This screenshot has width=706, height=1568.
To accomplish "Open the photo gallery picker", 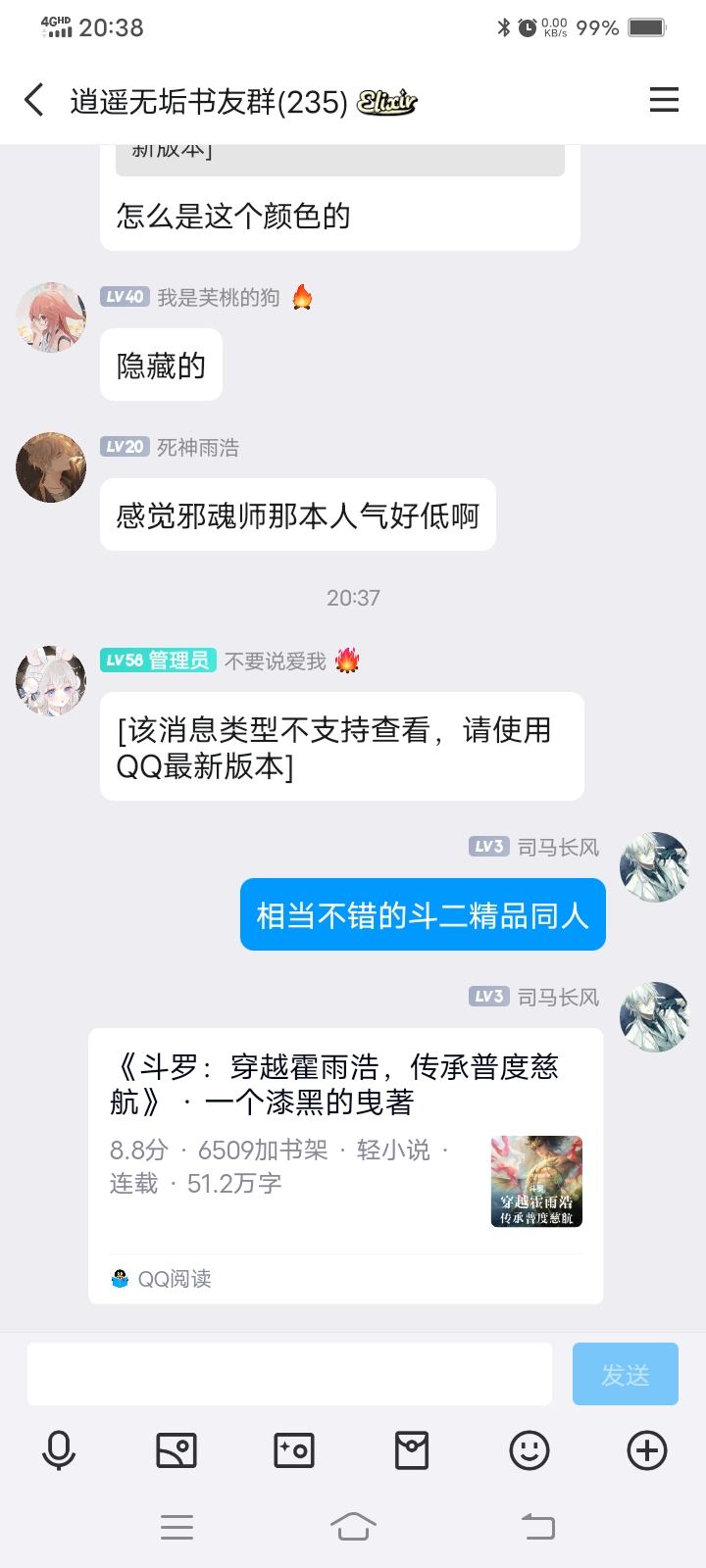I will pos(176,1450).
